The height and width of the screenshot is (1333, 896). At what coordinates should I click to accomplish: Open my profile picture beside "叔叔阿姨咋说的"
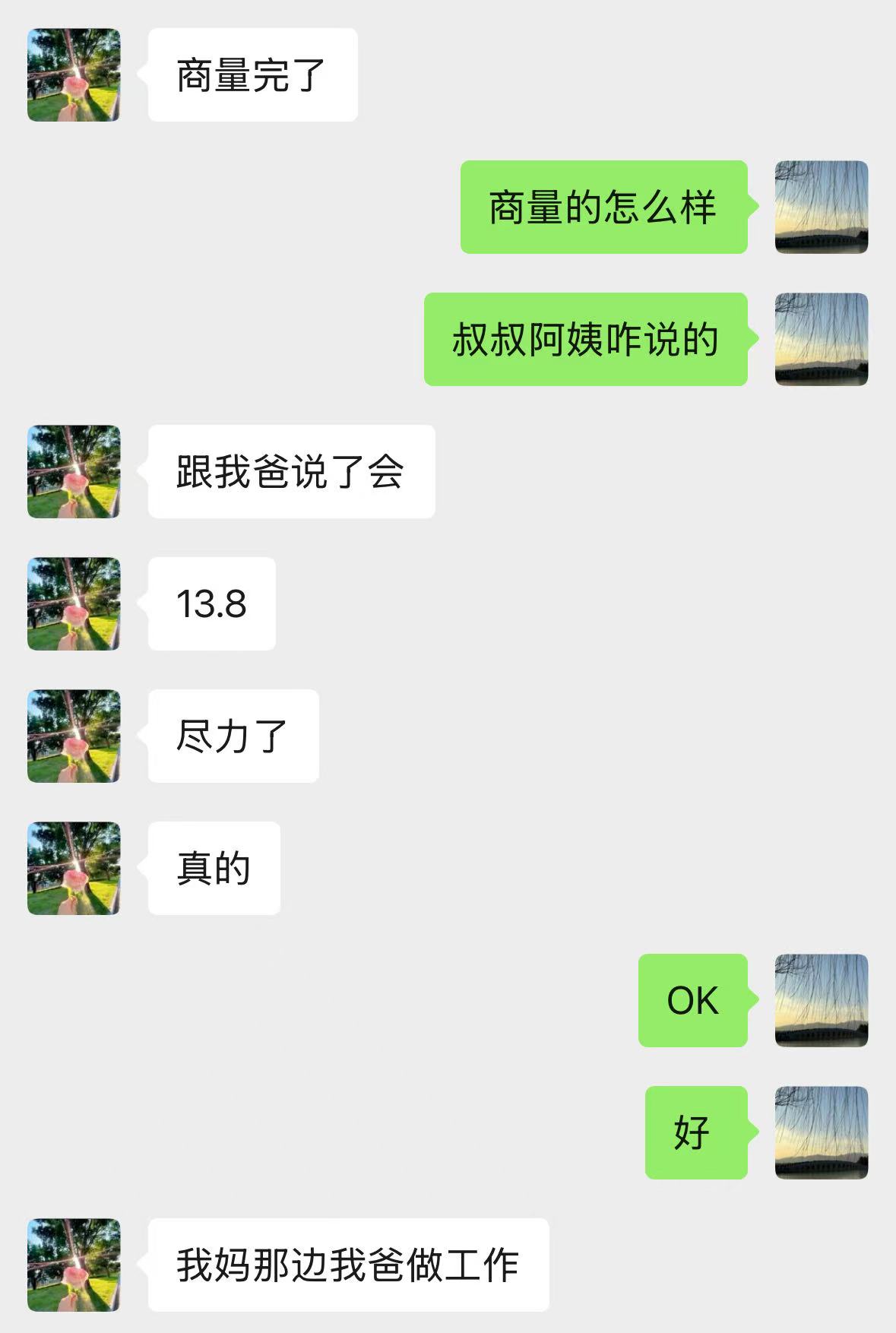821,339
